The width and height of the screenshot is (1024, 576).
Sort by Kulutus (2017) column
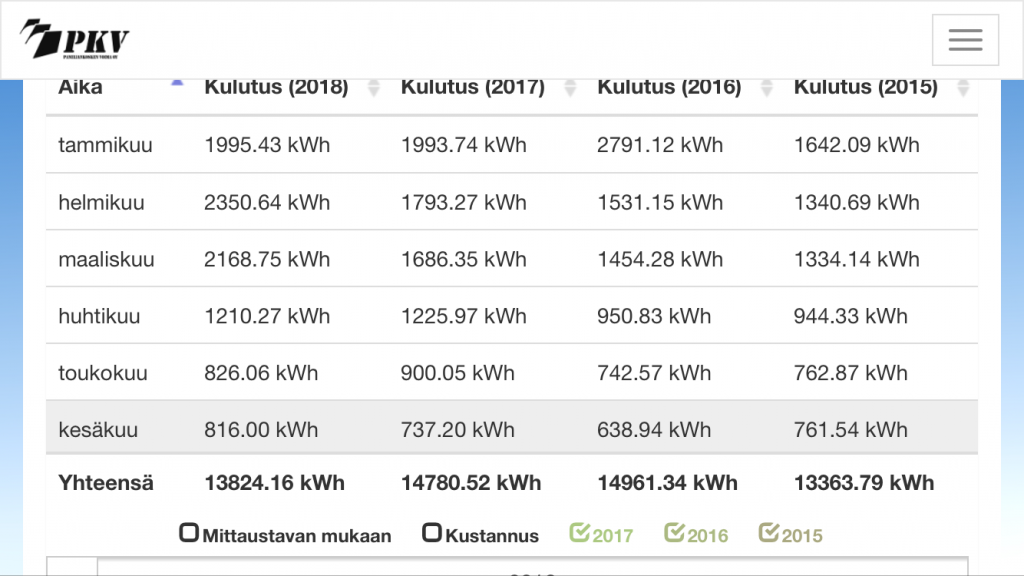click(x=474, y=88)
